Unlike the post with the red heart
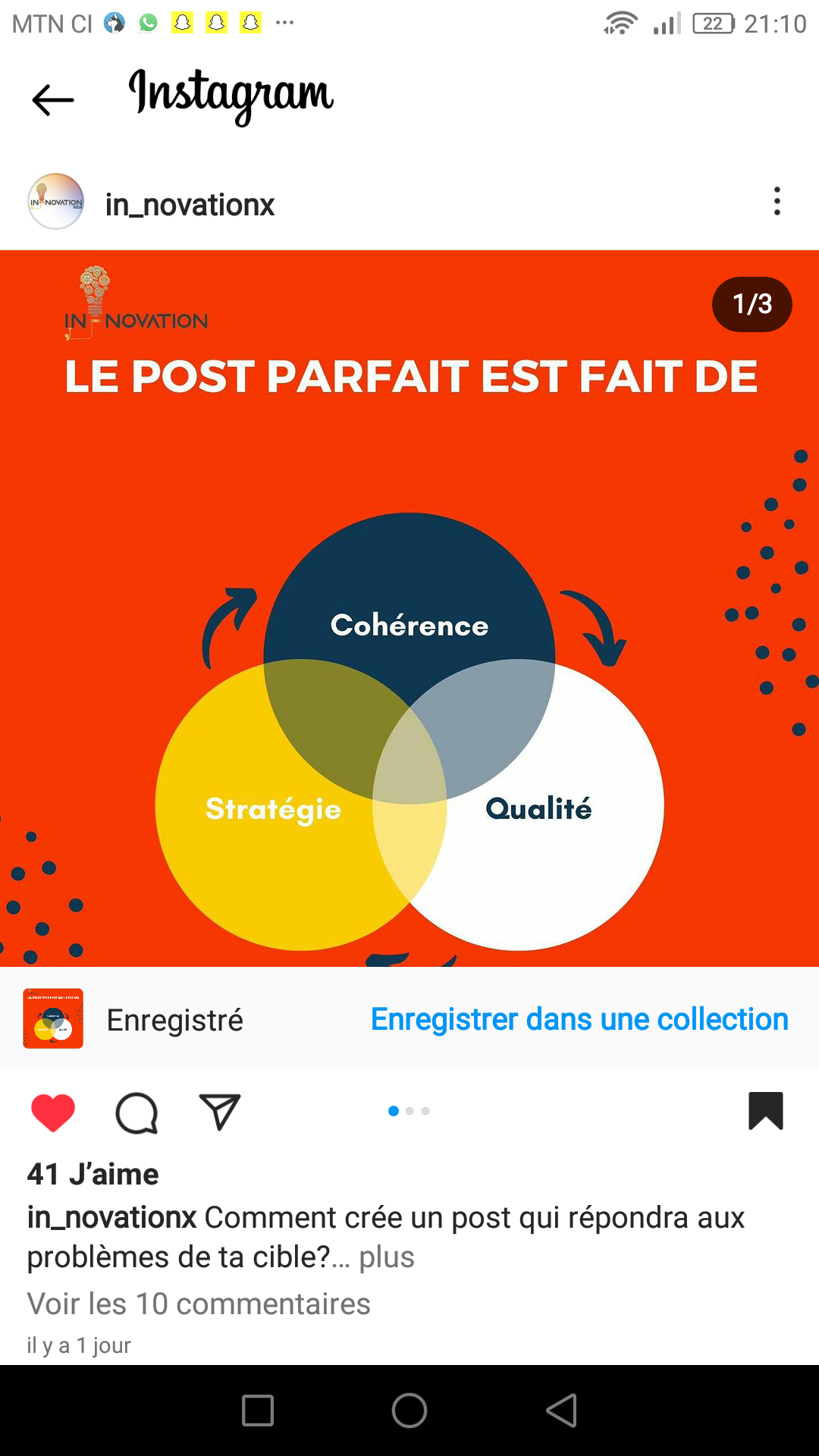 (x=53, y=1112)
